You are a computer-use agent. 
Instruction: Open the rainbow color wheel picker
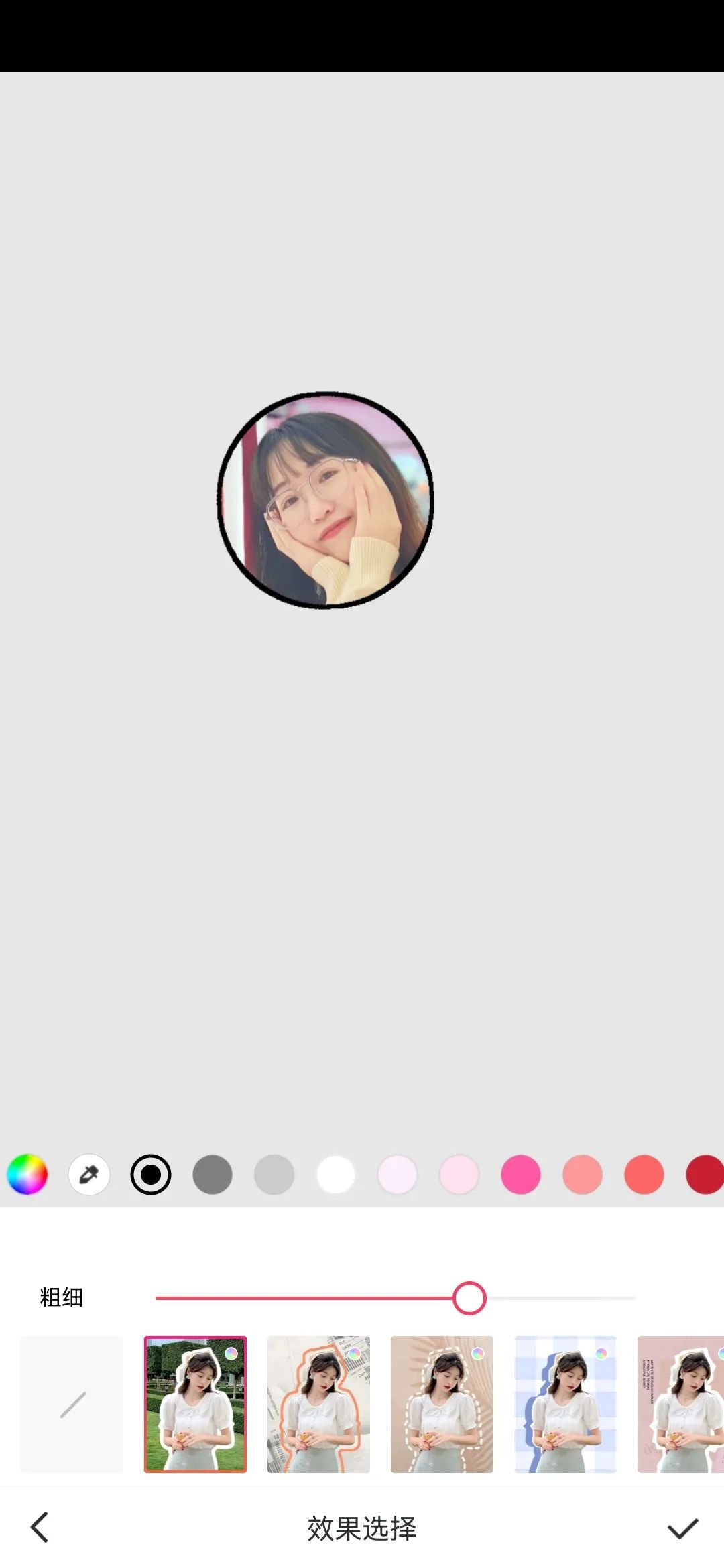pos(27,1174)
